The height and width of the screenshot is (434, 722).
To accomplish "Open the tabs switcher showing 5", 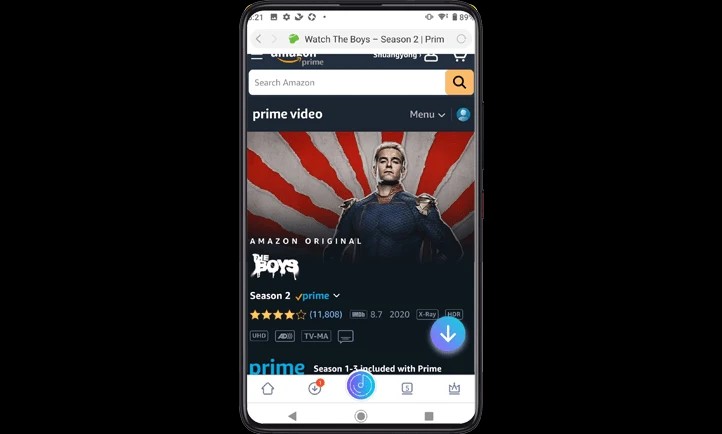I will pos(407,388).
